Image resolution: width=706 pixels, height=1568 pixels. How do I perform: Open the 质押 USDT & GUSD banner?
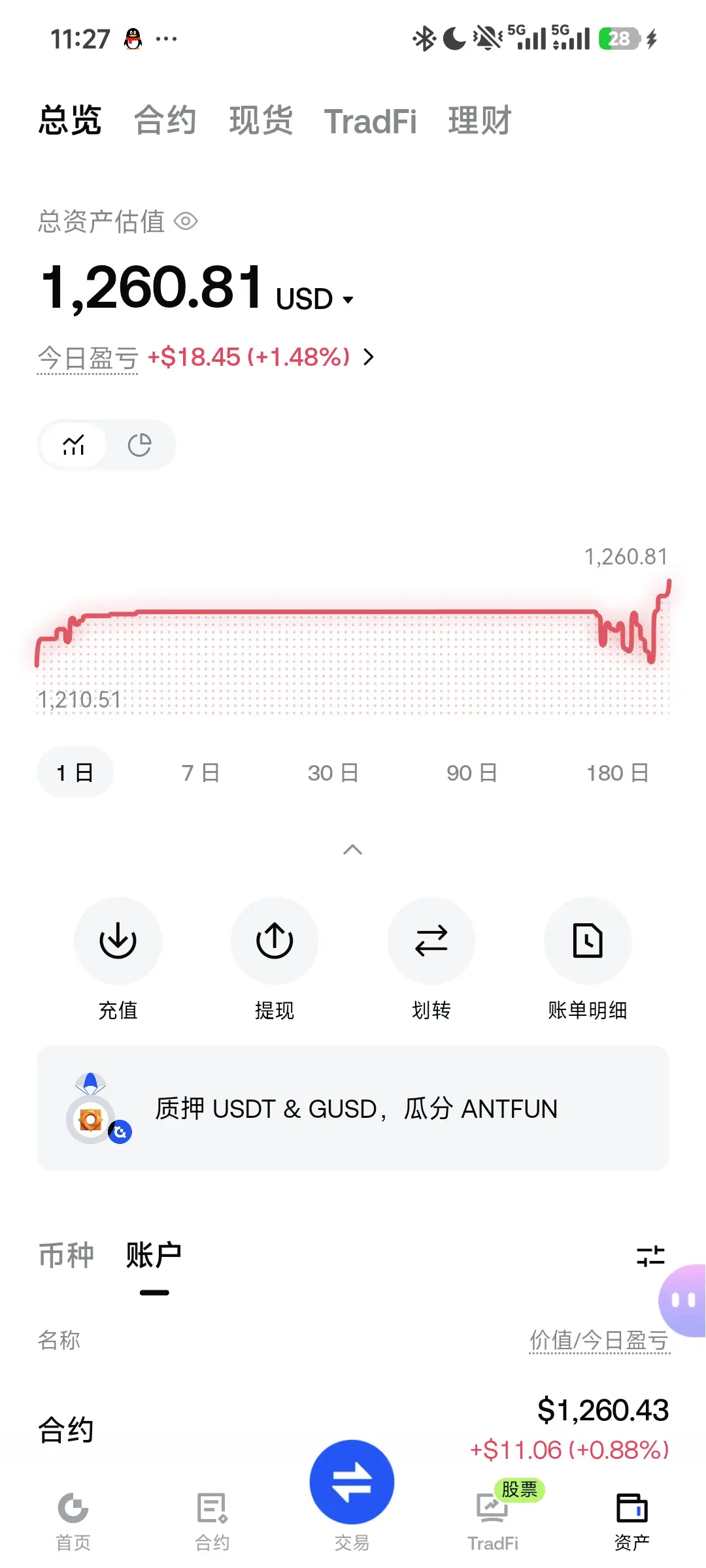click(x=353, y=1108)
